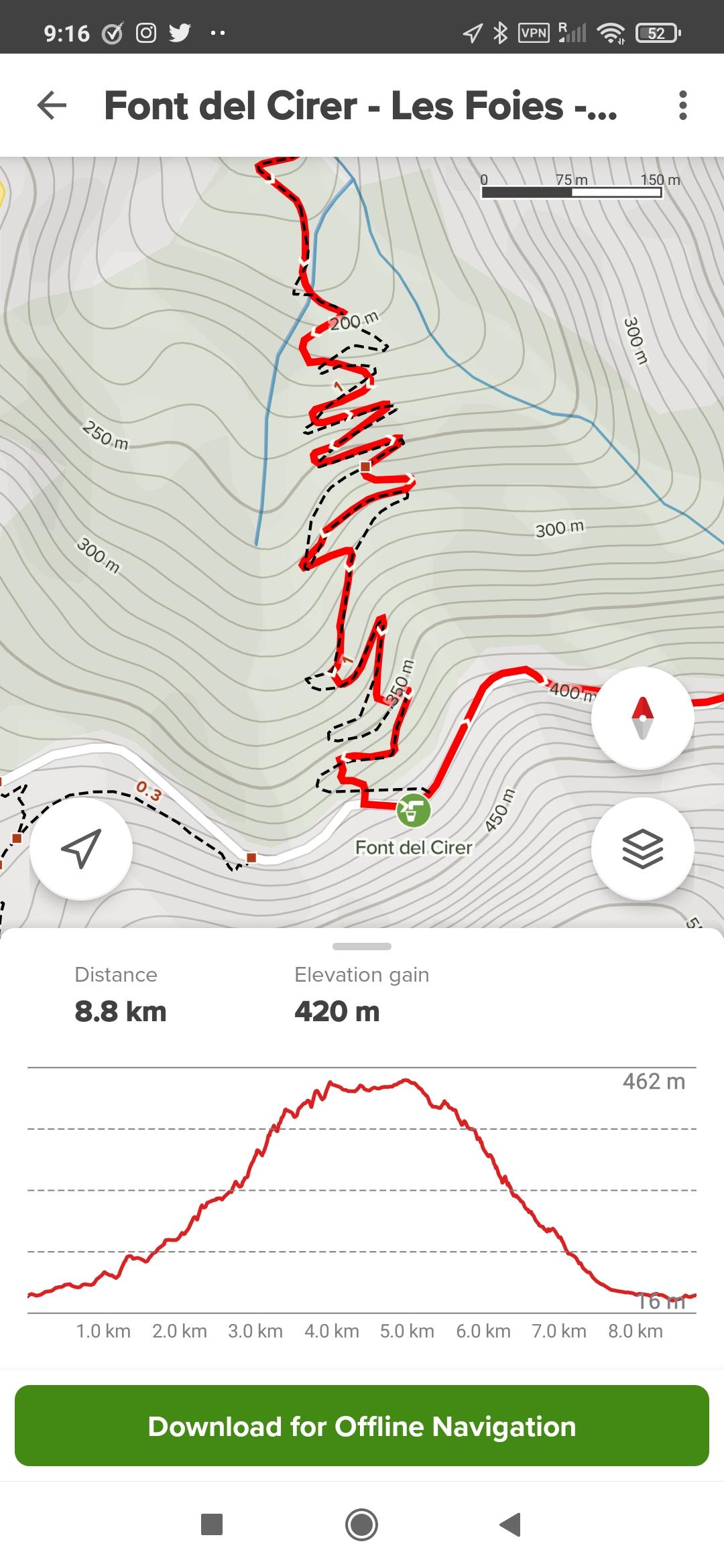Tap the Font del Cirer spring marker
This screenshot has height=1568, width=724.
[414, 811]
